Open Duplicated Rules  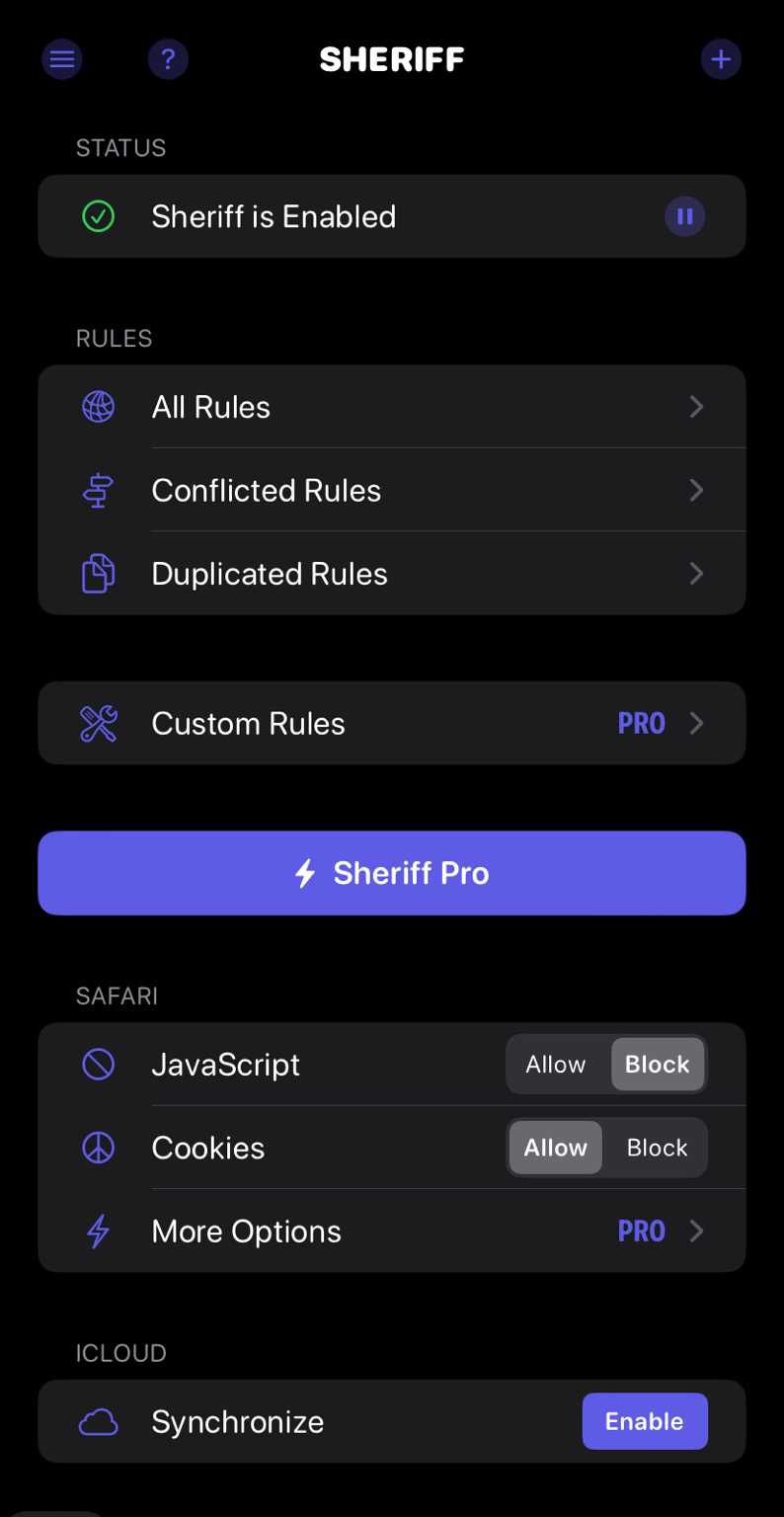coord(392,573)
